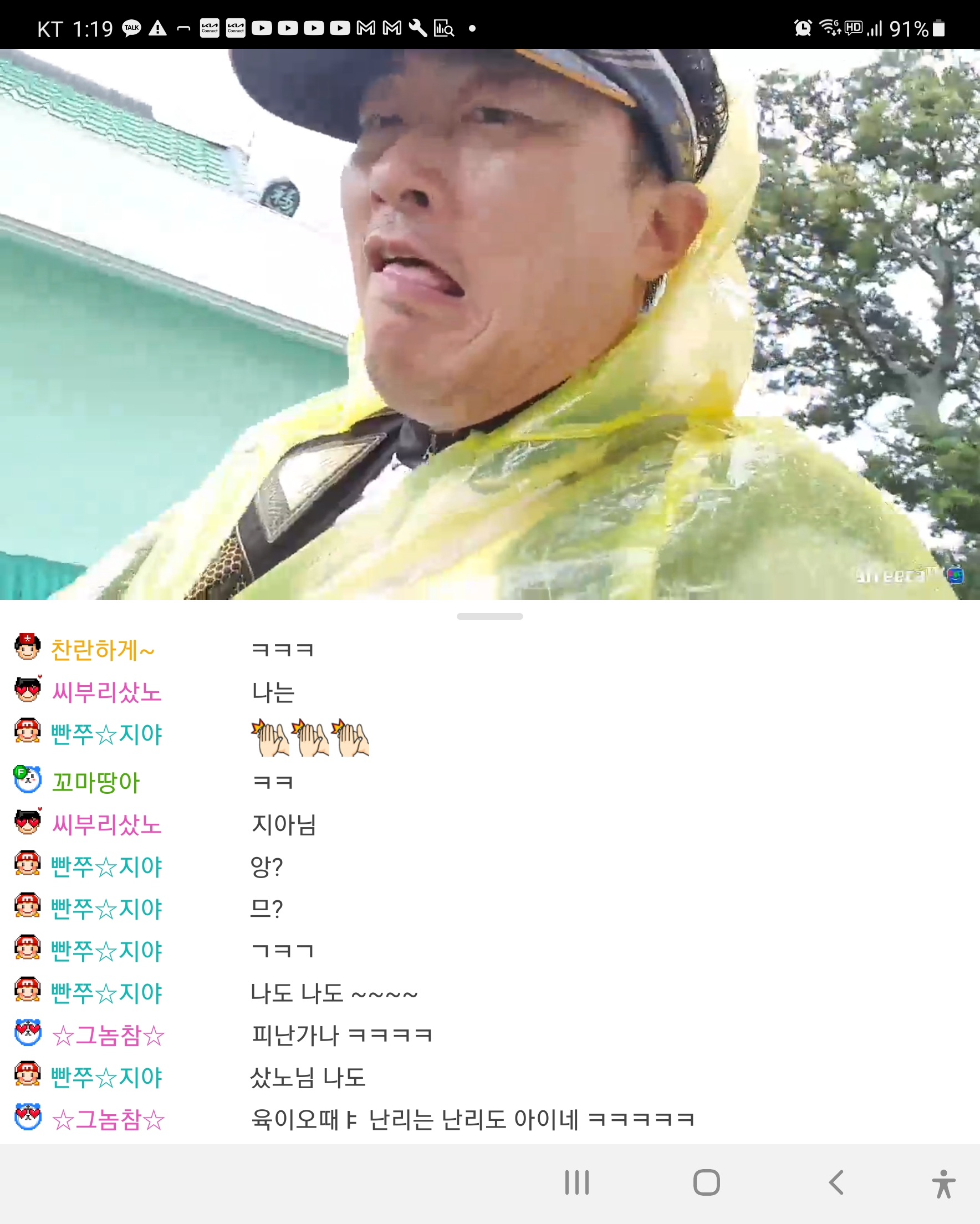Go to the home screen
Screen dimensions: 980x1224
[x=706, y=1182]
